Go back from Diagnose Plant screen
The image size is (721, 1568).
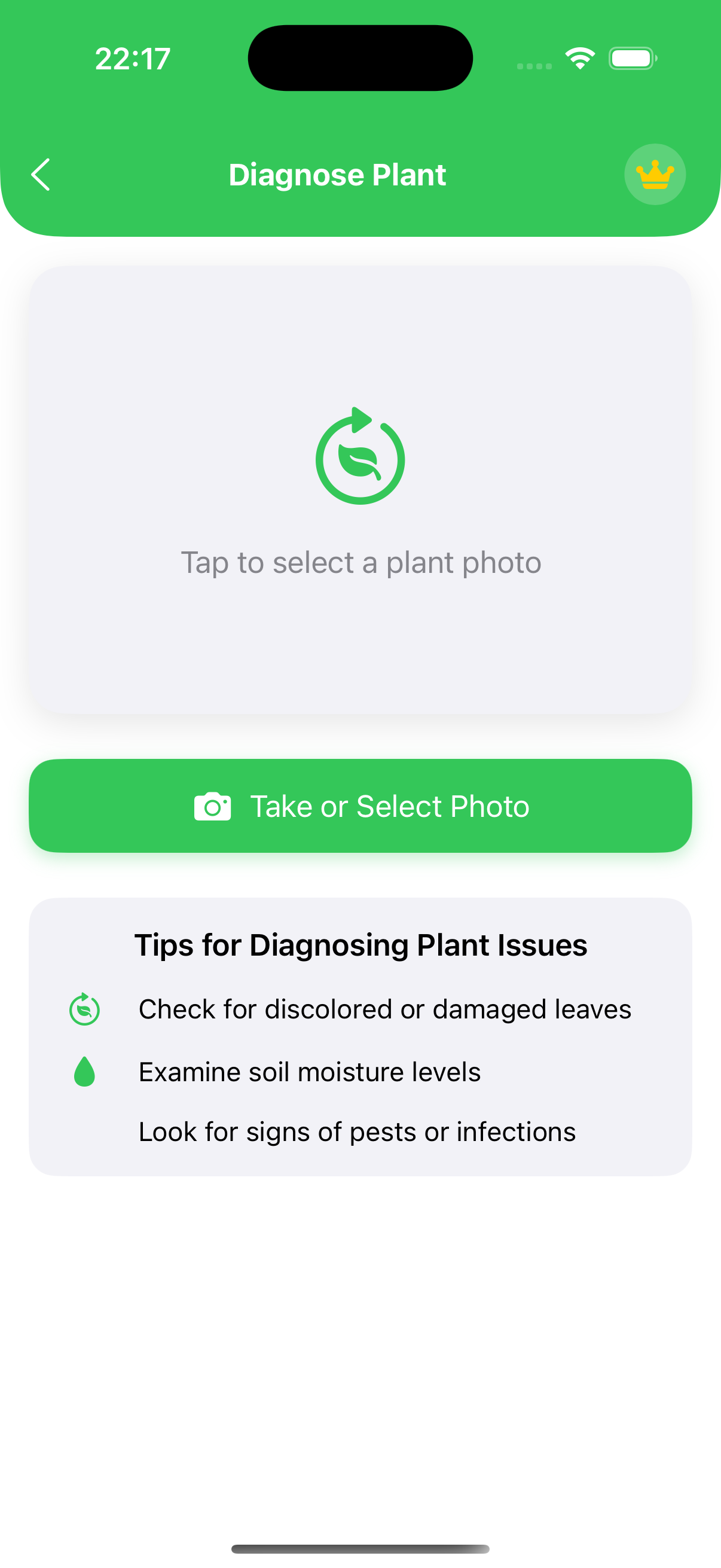pyautogui.click(x=41, y=175)
